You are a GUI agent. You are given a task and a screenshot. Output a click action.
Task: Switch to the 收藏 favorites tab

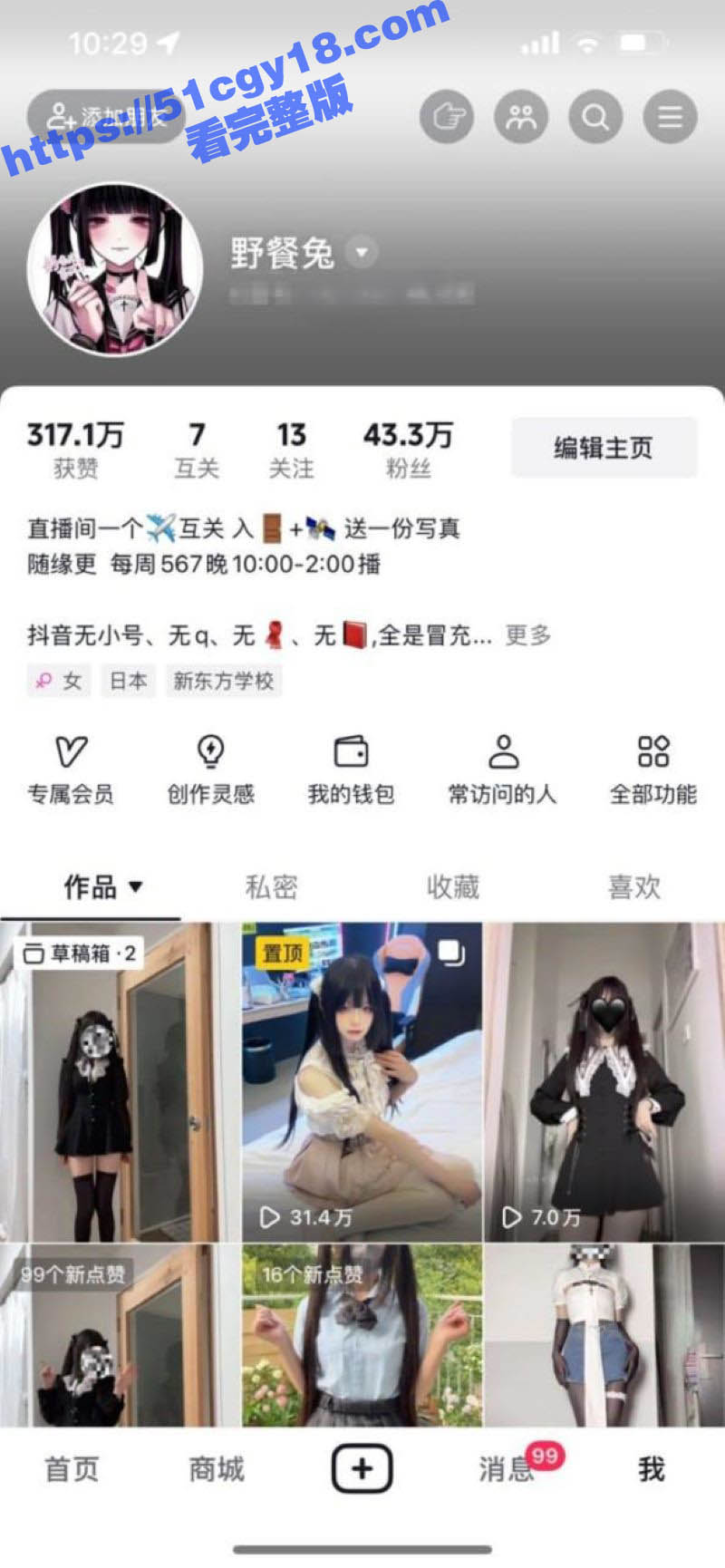coord(452,886)
